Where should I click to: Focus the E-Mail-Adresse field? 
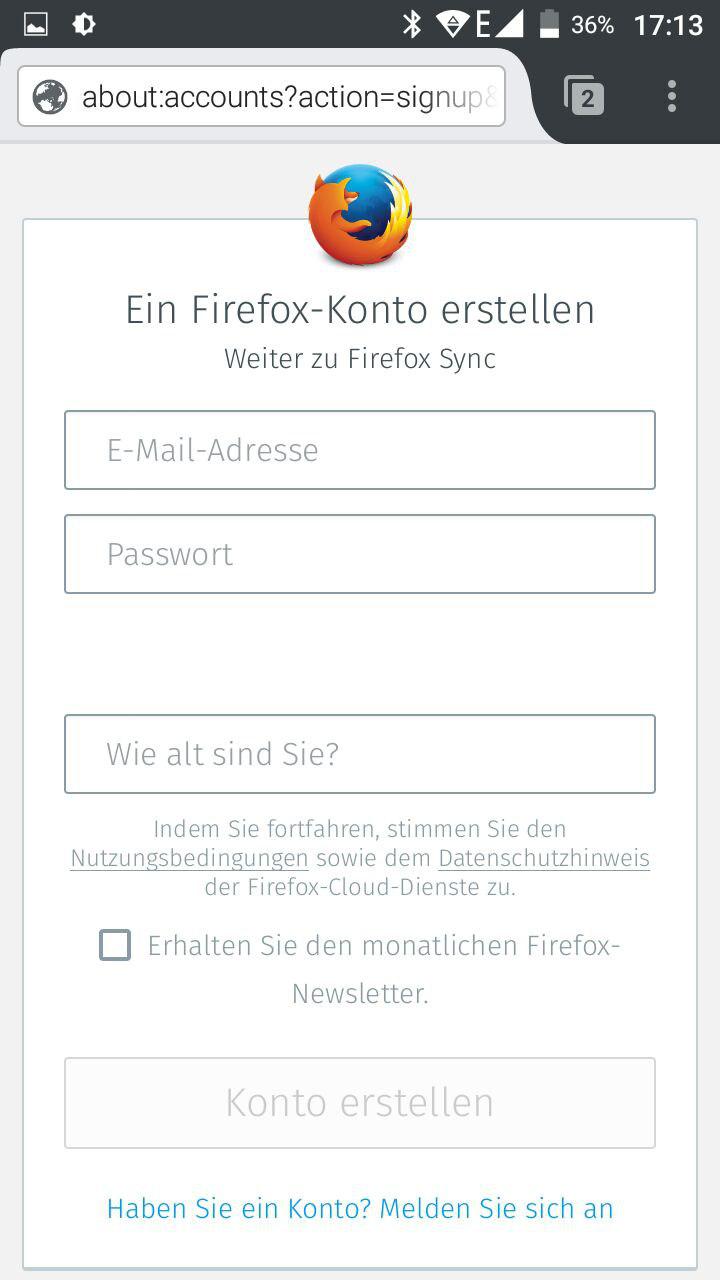(360, 450)
